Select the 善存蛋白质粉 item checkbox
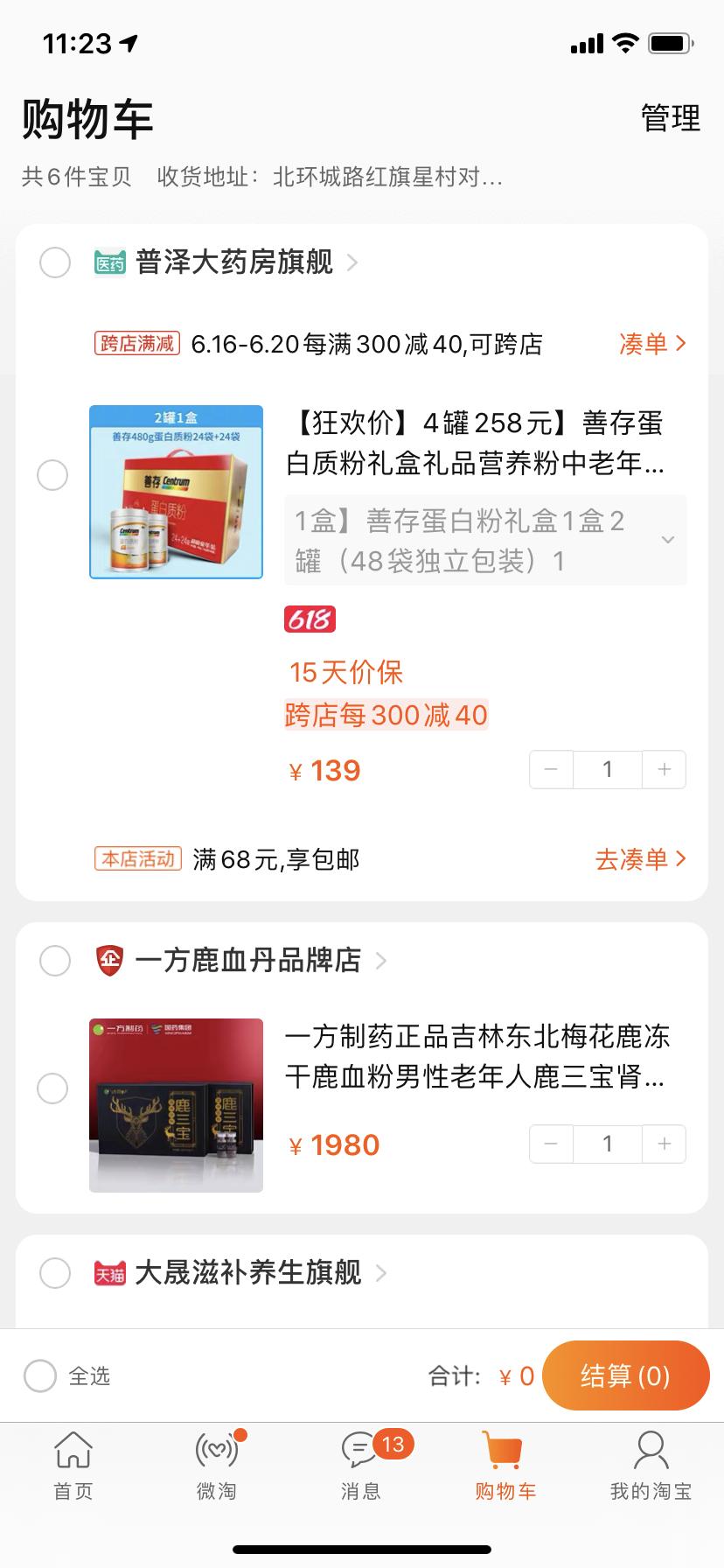The width and height of the screenshot is (724, 1568). [x=54, y=475]
